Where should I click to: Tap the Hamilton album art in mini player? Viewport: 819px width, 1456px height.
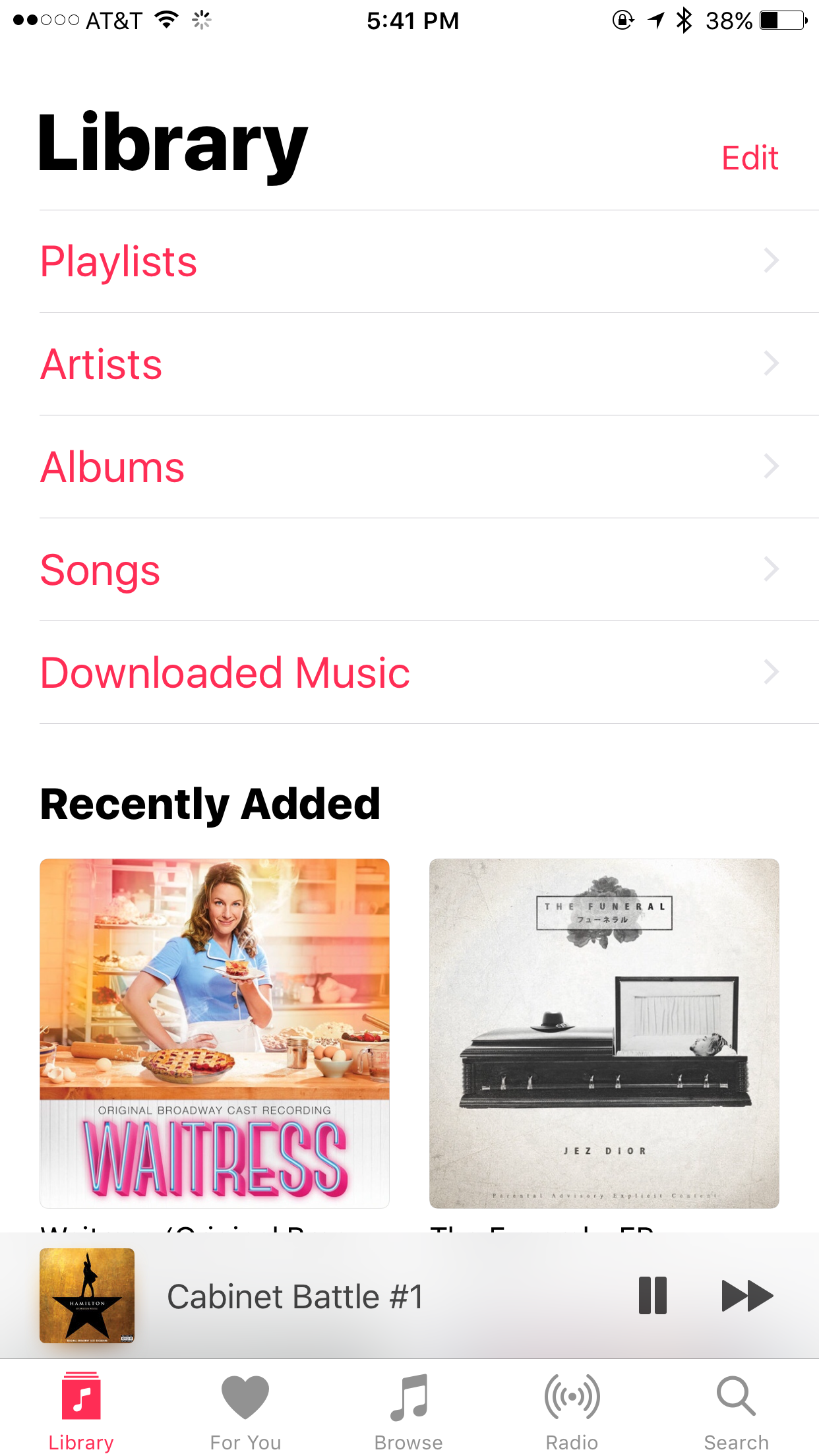[86, 1294]
